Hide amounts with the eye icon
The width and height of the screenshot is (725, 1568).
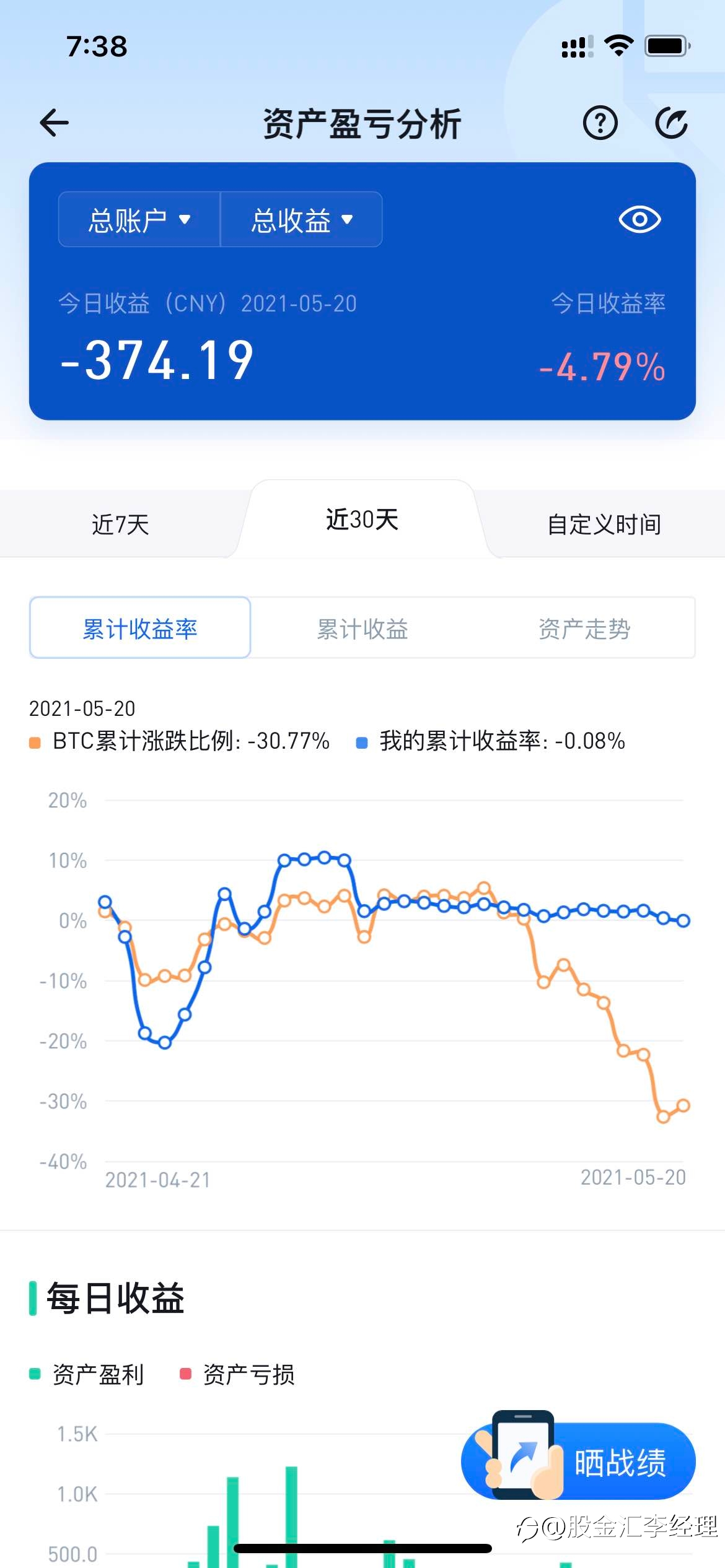639,219
